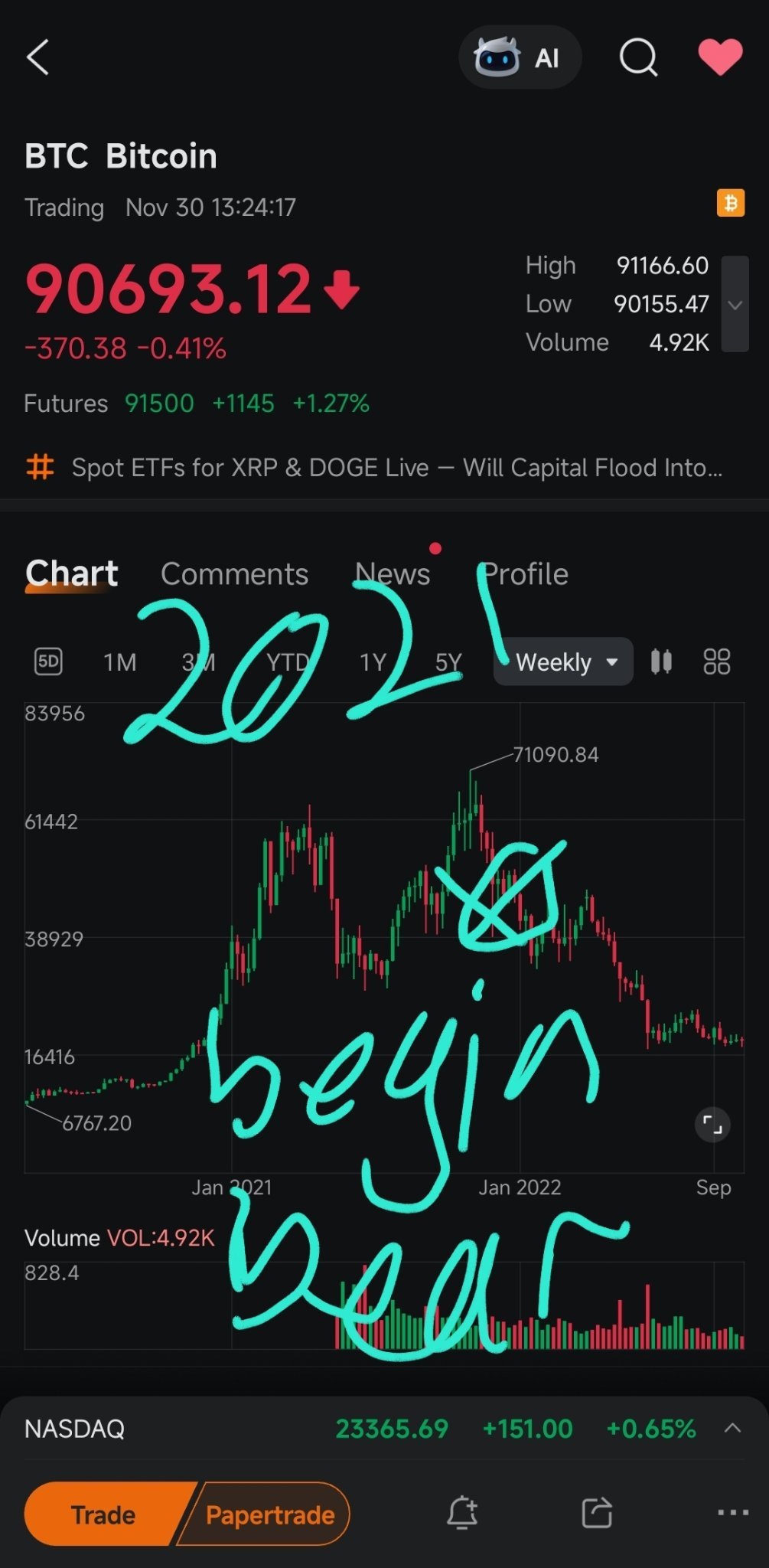Remove BTC from favorites via heart icon
This screenshot has height=1568, width=769.
(720, 57)
